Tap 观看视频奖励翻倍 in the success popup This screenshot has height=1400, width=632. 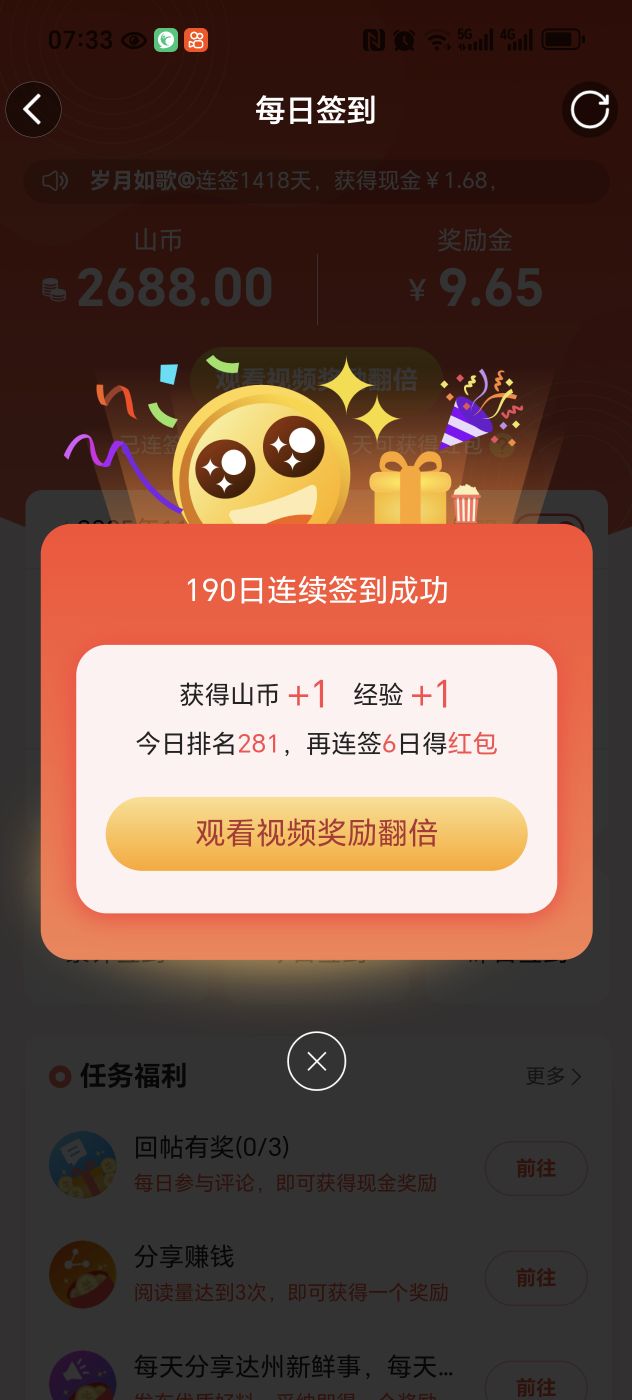[316, 834]
